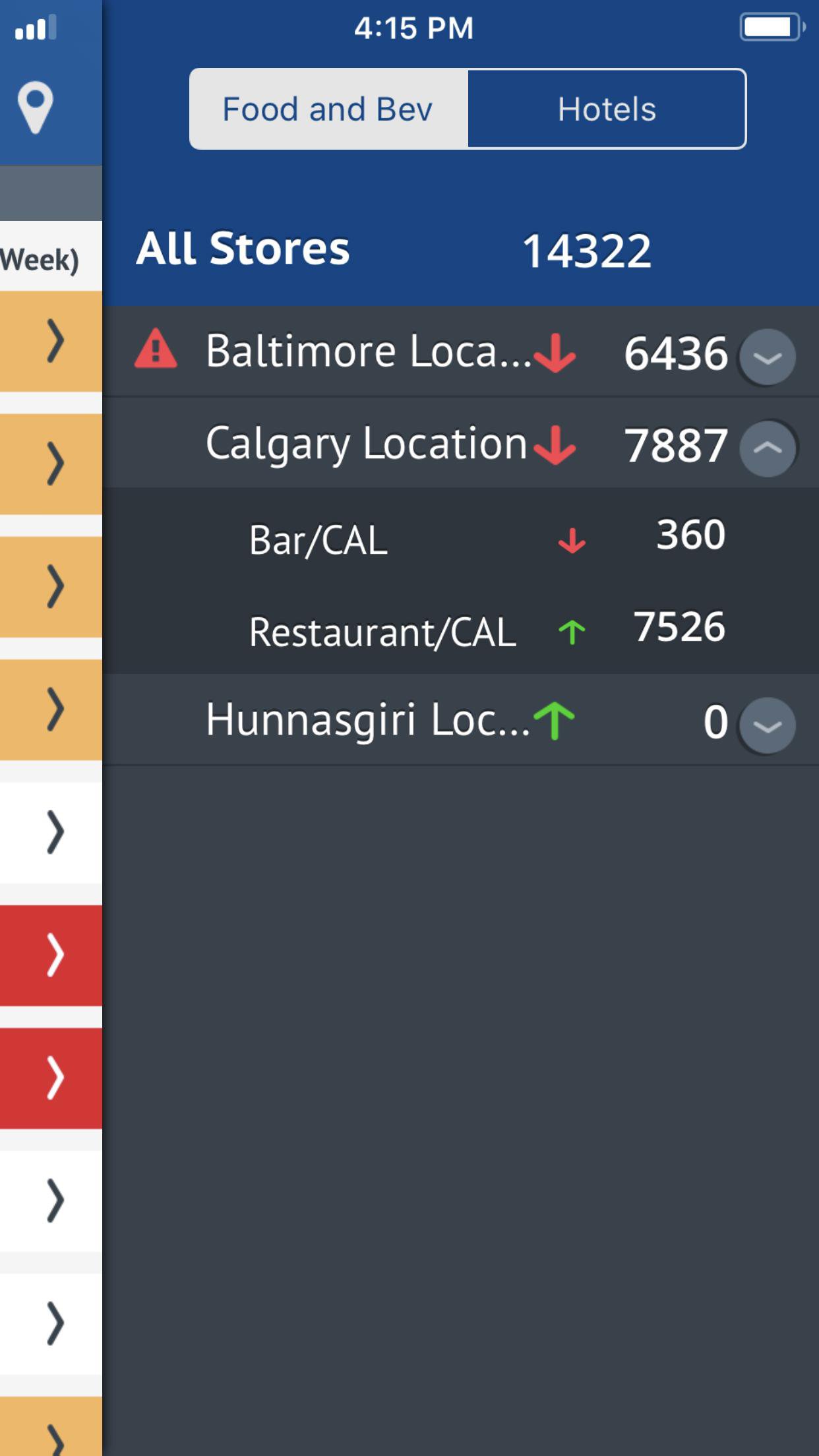Screen dimensions: 819x1456
Task: Expand the Hunnasgiri location row
Action: point(767,725)
